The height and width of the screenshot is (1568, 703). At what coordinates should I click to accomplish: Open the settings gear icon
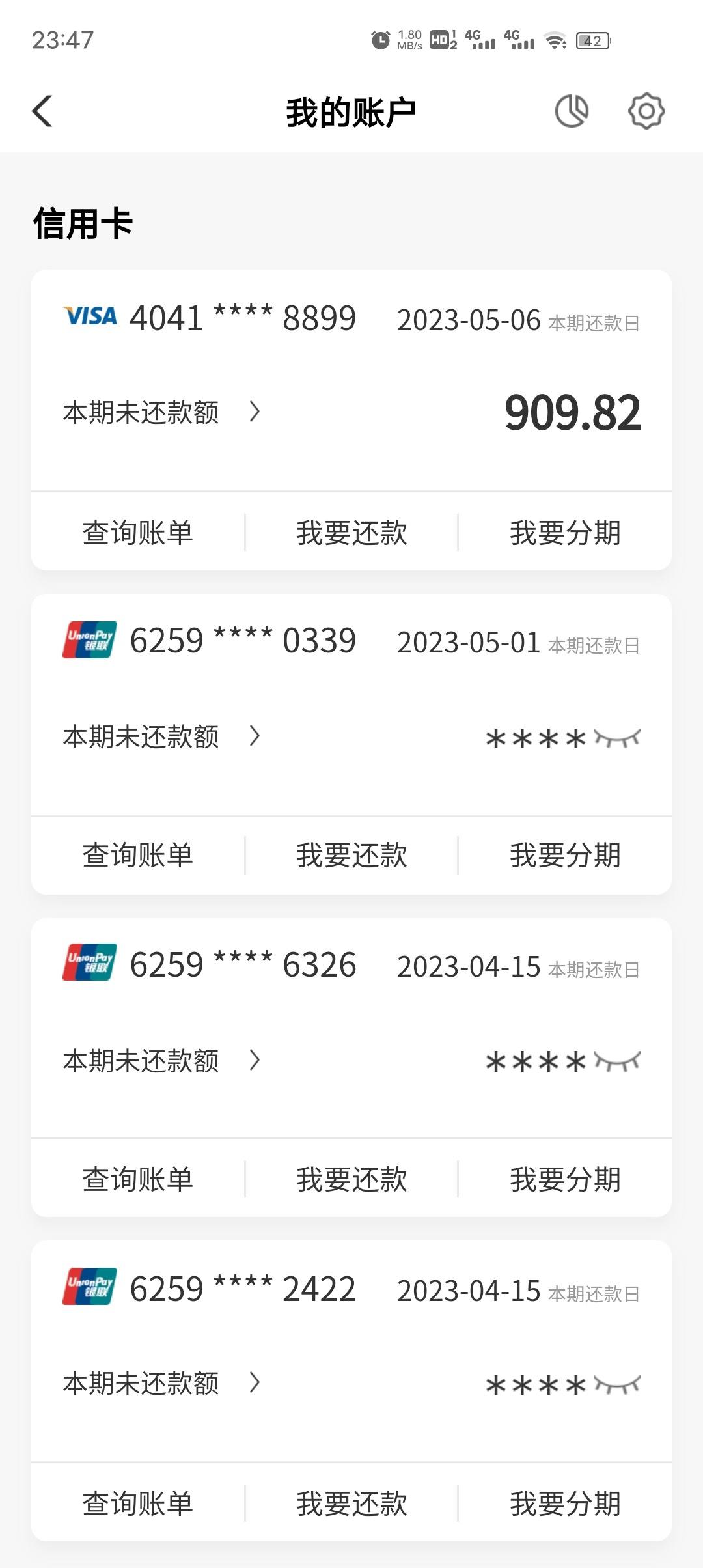[646, 111]
